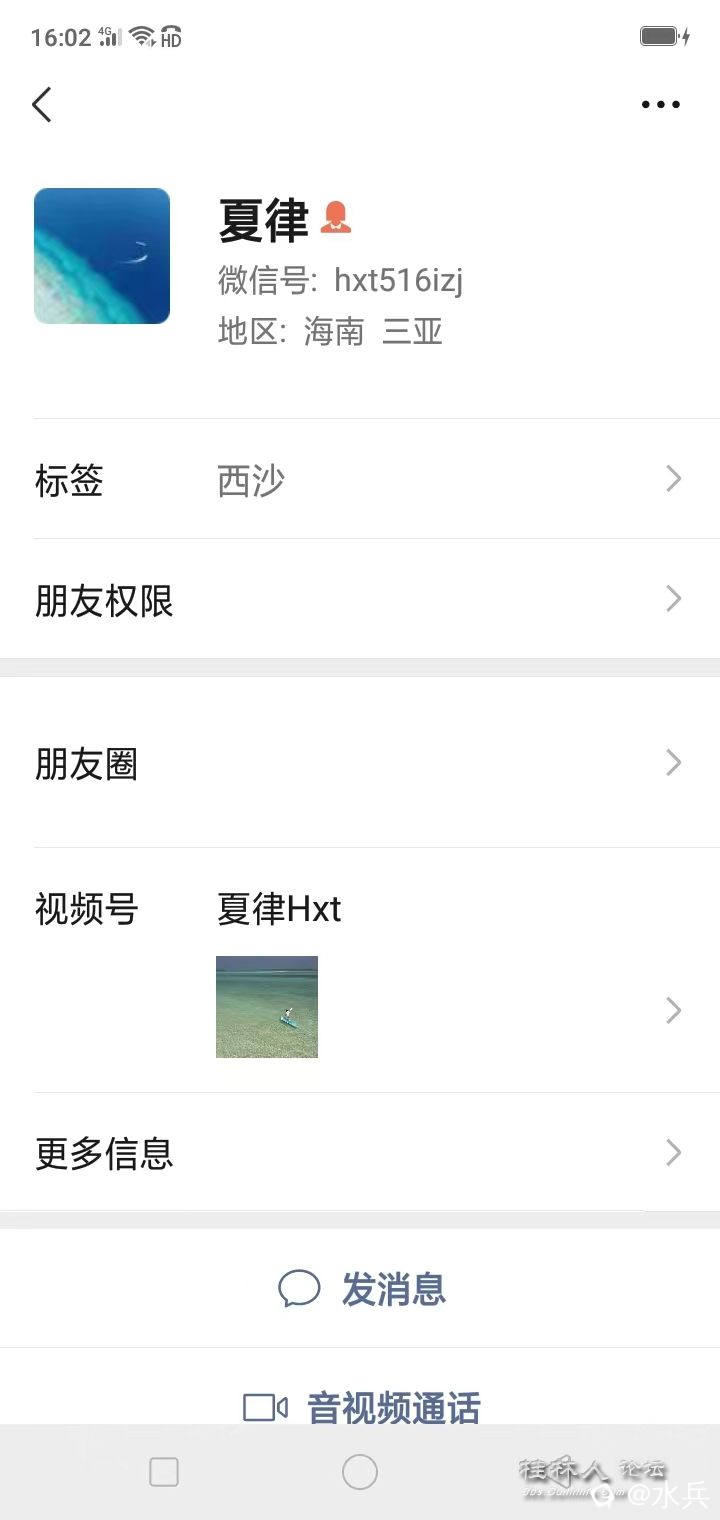Open 朋友权限 settings

[360, 600]
